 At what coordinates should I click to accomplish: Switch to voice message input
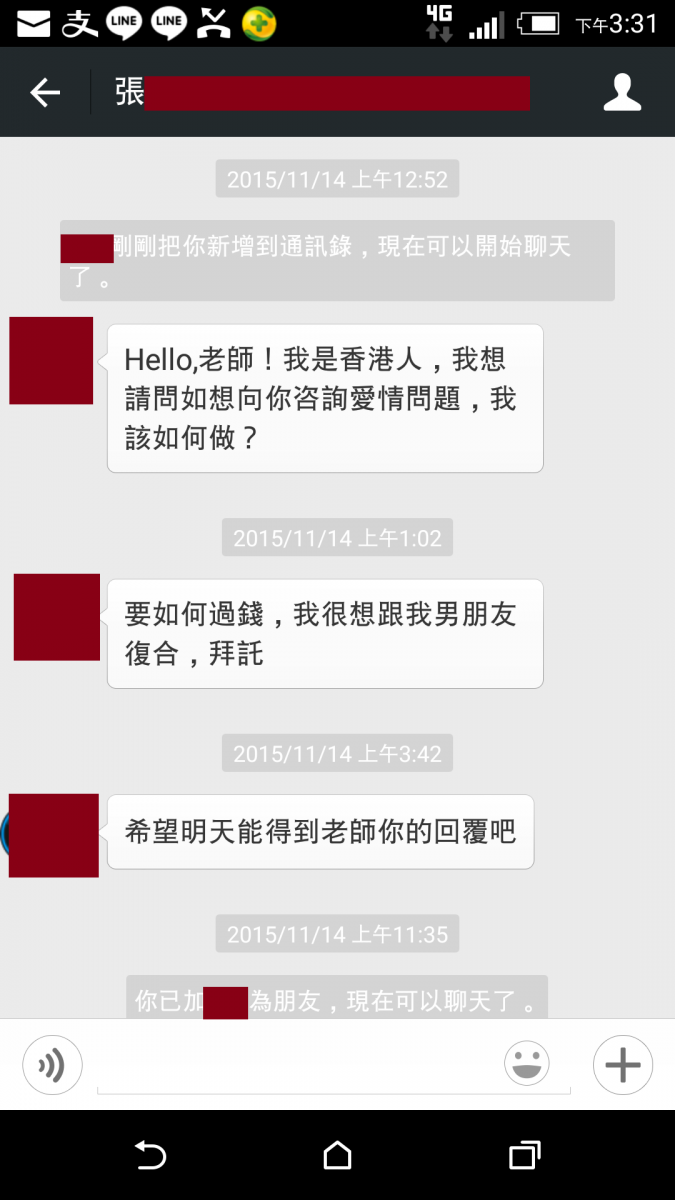click(51, 1065)
